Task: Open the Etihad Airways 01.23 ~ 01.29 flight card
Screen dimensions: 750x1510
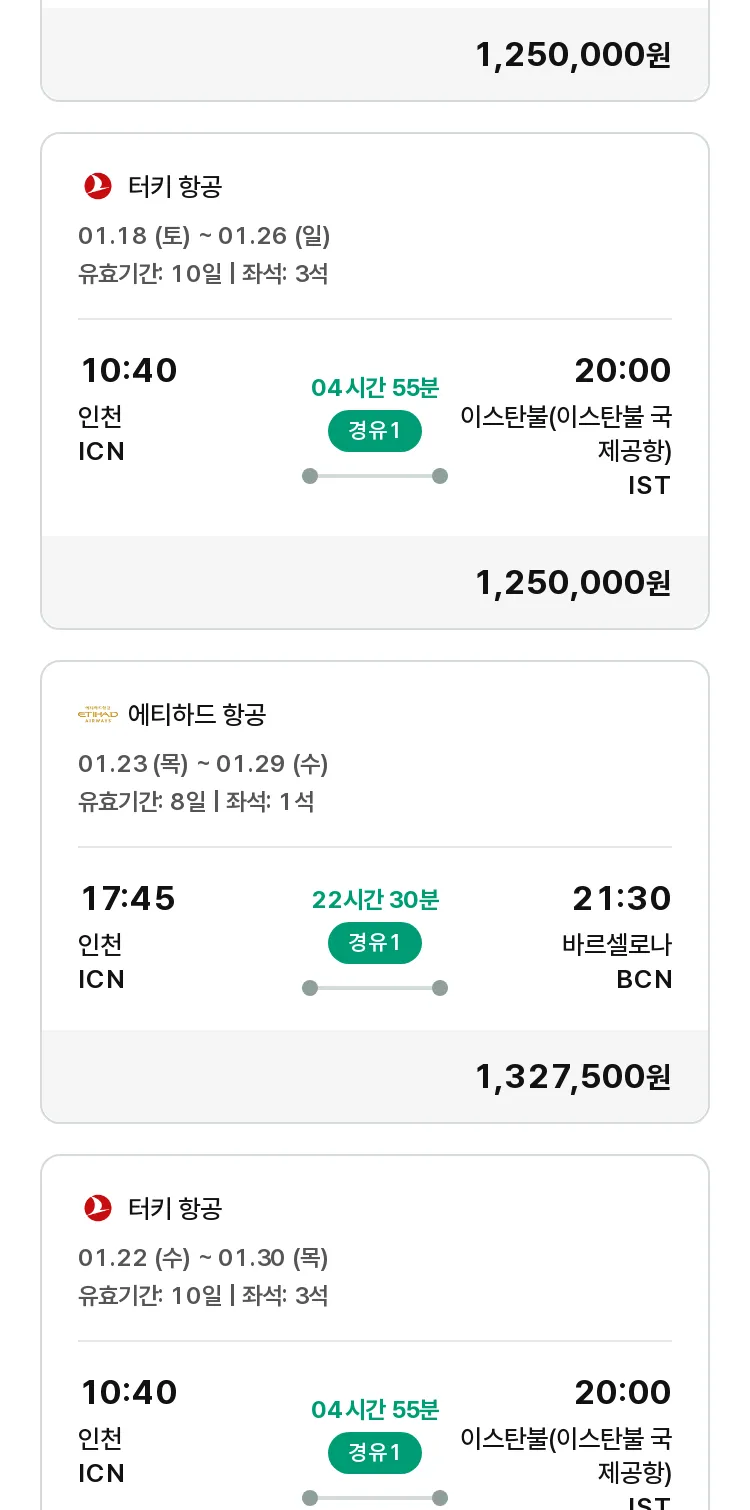Action: 375,892
